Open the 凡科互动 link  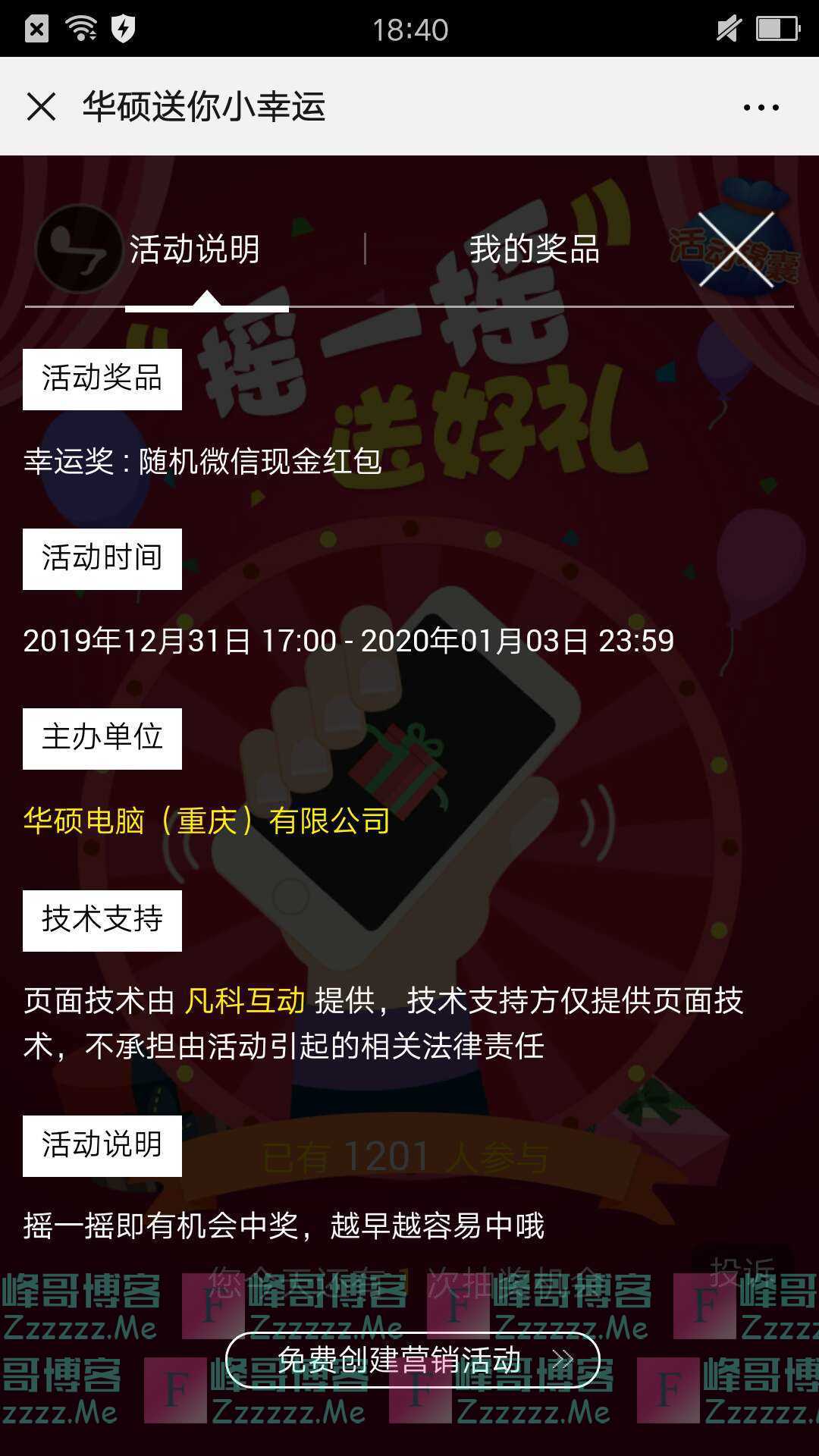245,1000
